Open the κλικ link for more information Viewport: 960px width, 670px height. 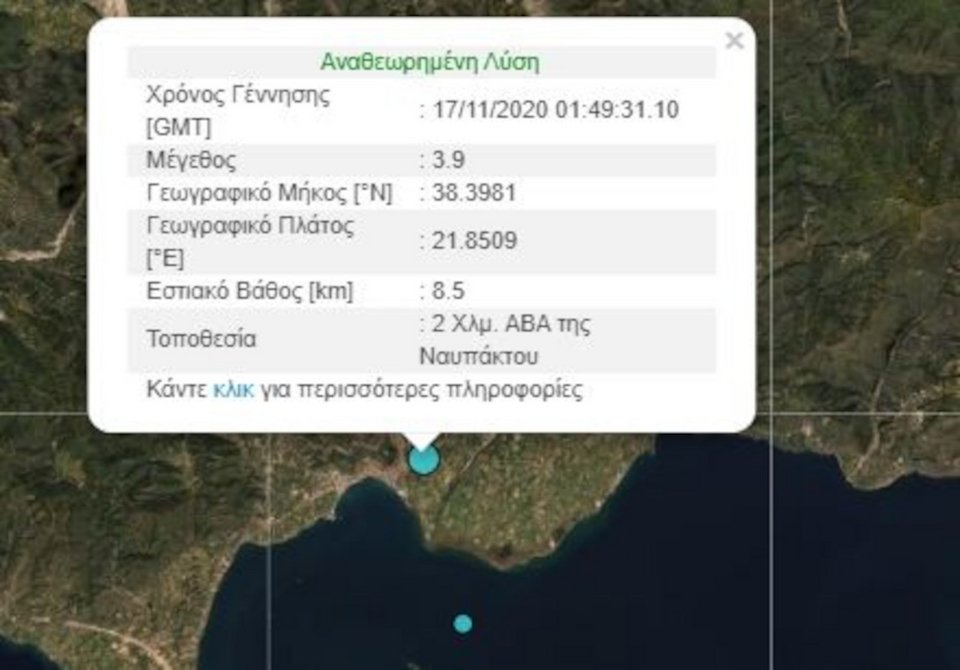233,390
